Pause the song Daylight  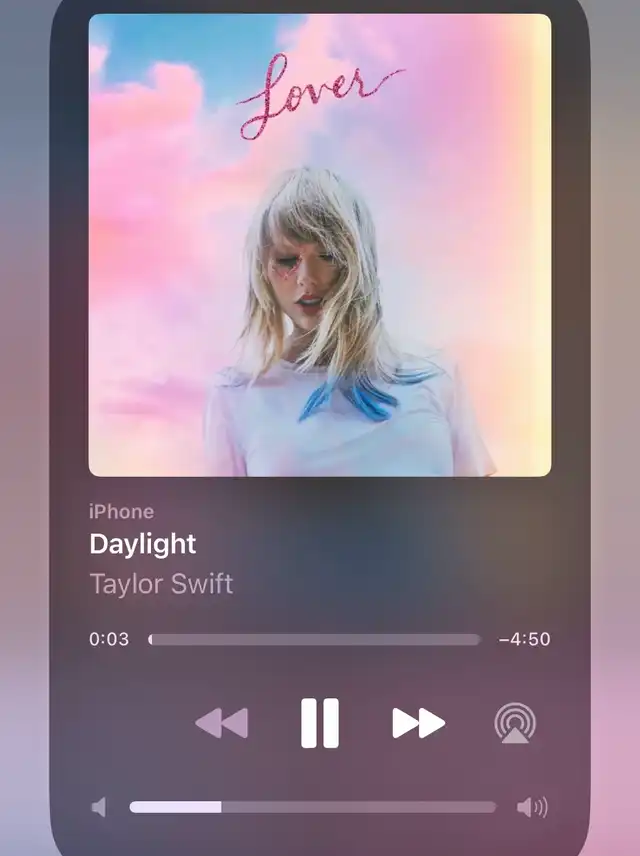pos(320,723)
